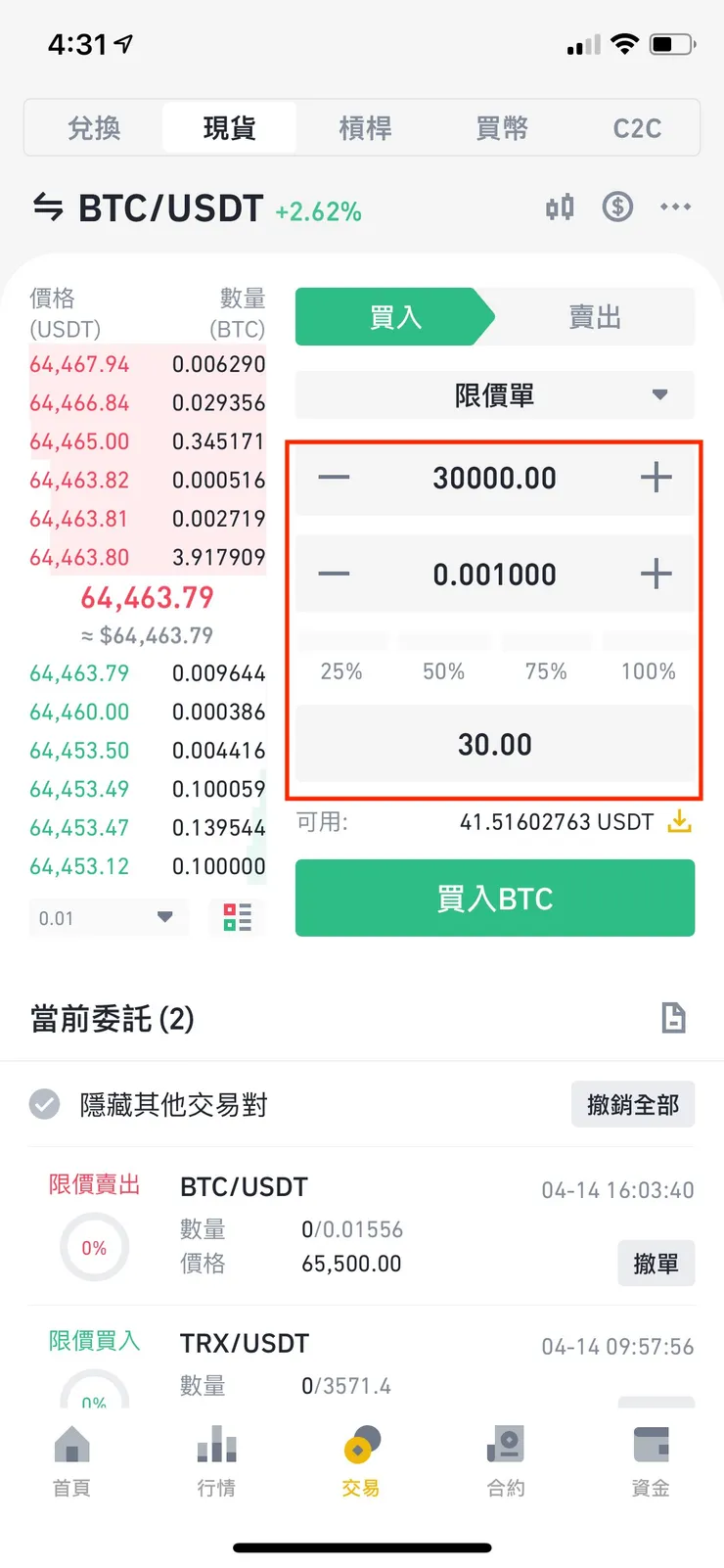The image size is (724, 1568).
Task: Open the 限價單 order type dropdown
Action: 493,395
